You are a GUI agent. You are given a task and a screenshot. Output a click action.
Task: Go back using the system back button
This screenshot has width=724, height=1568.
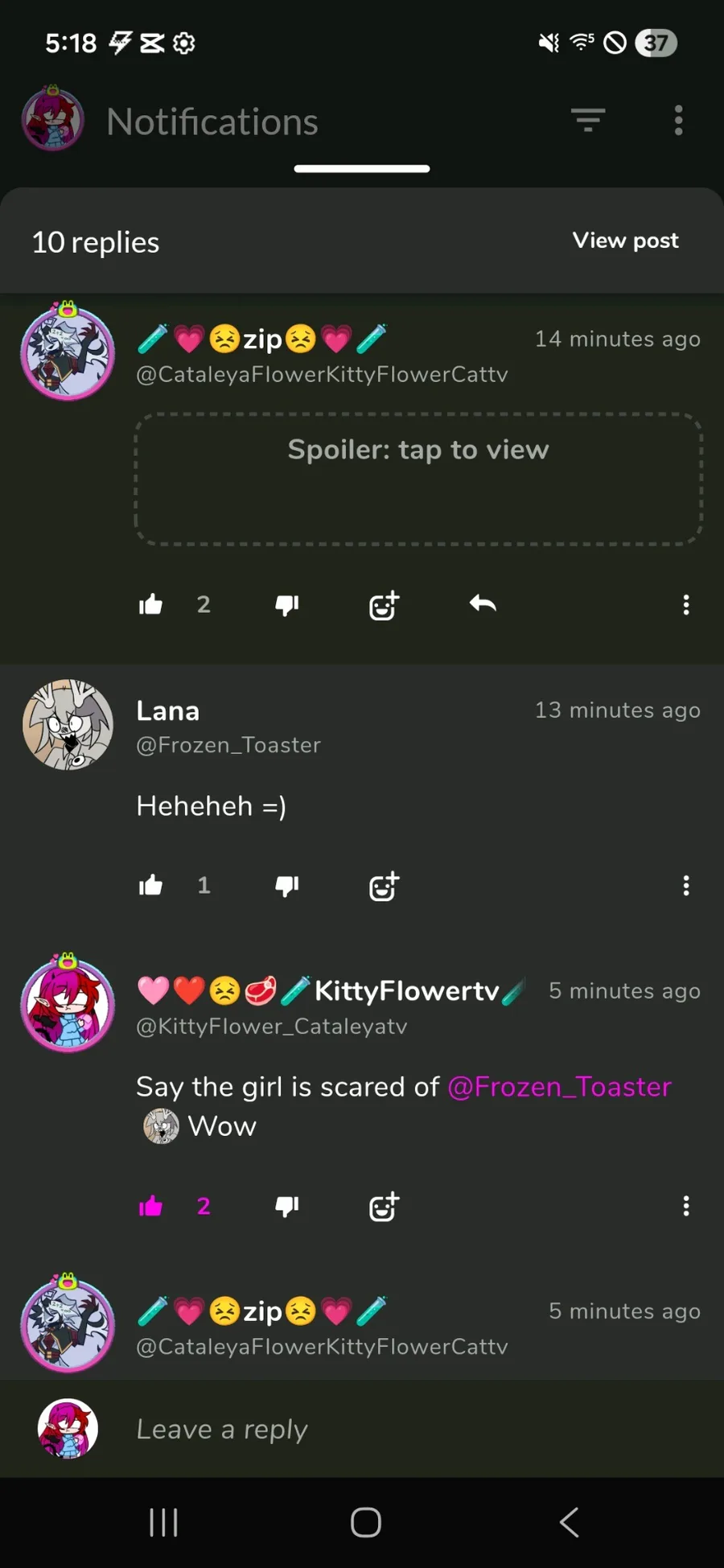(570, 1522)
